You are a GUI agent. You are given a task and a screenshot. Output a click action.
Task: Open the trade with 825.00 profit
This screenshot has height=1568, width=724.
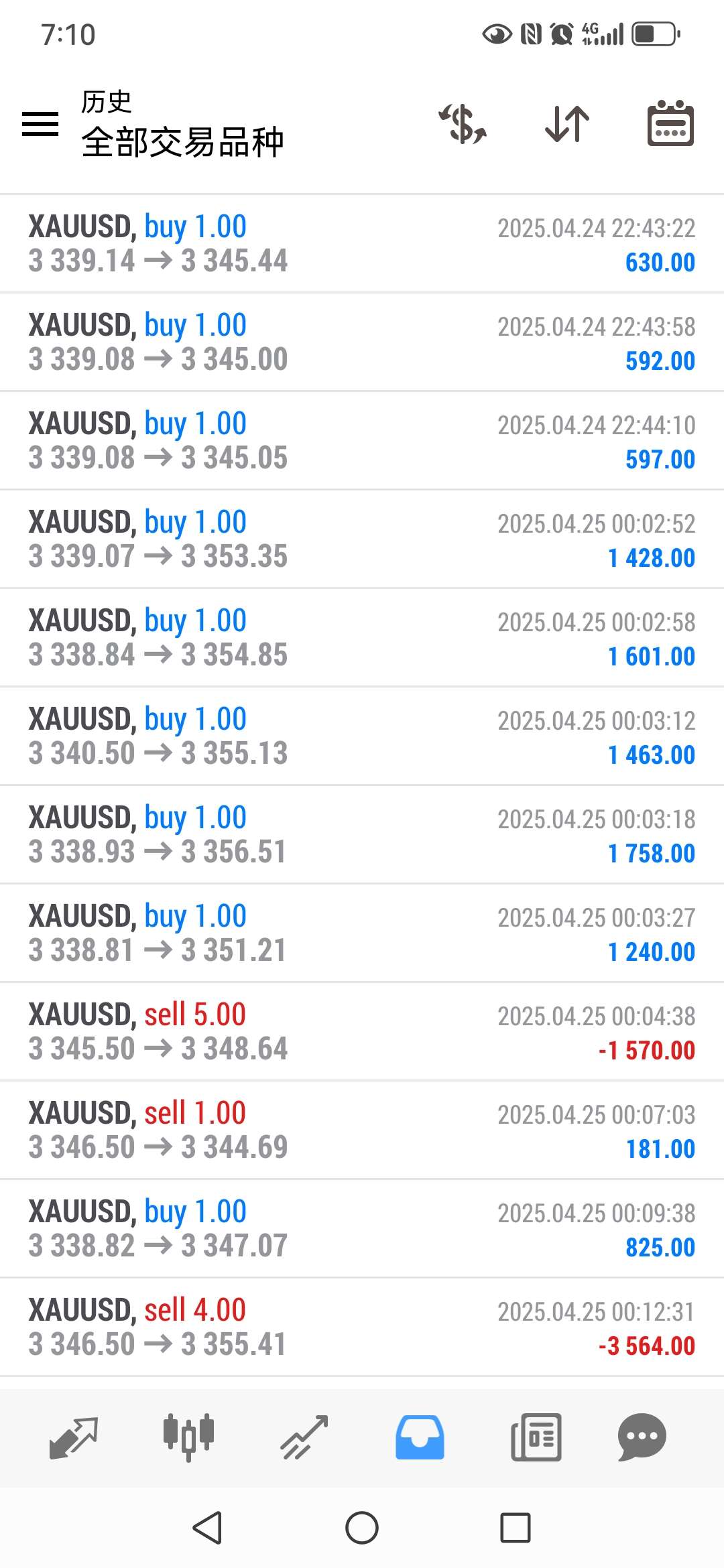(x=362, y=1229)
